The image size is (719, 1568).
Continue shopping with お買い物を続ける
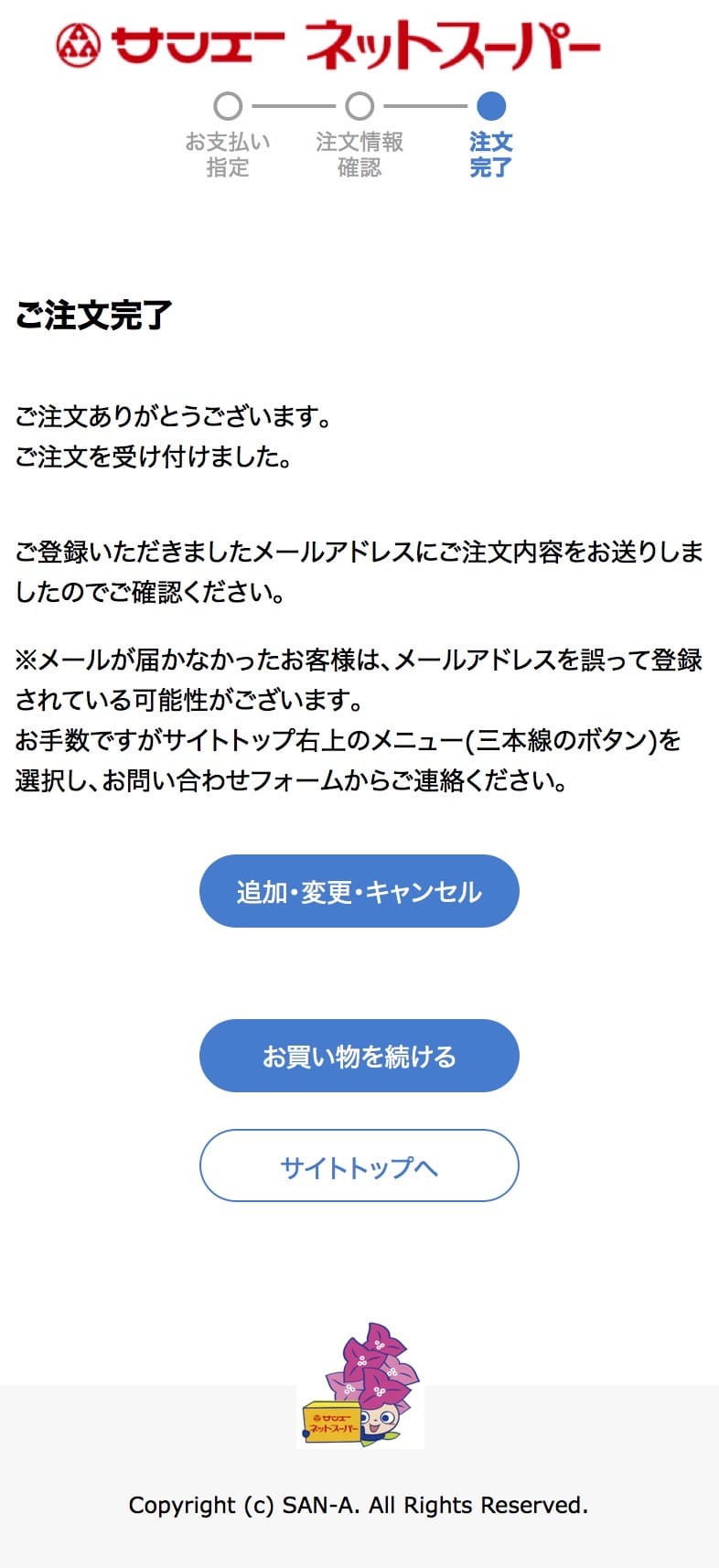click(x=359, y=1056)
